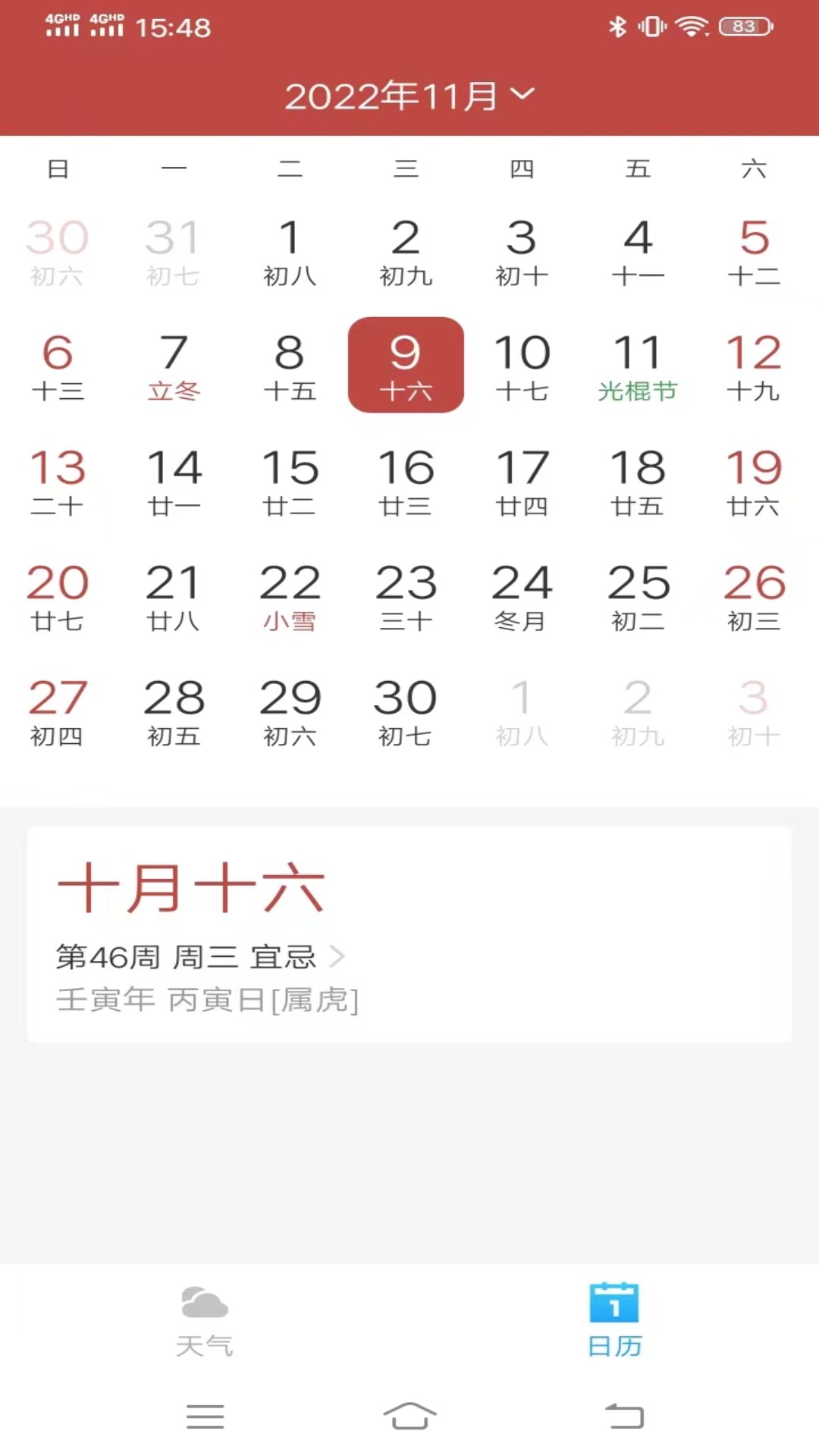819x1456 pixels.
Task: Switch to the 日历 calendar tab
Action: coord(614,1321)
